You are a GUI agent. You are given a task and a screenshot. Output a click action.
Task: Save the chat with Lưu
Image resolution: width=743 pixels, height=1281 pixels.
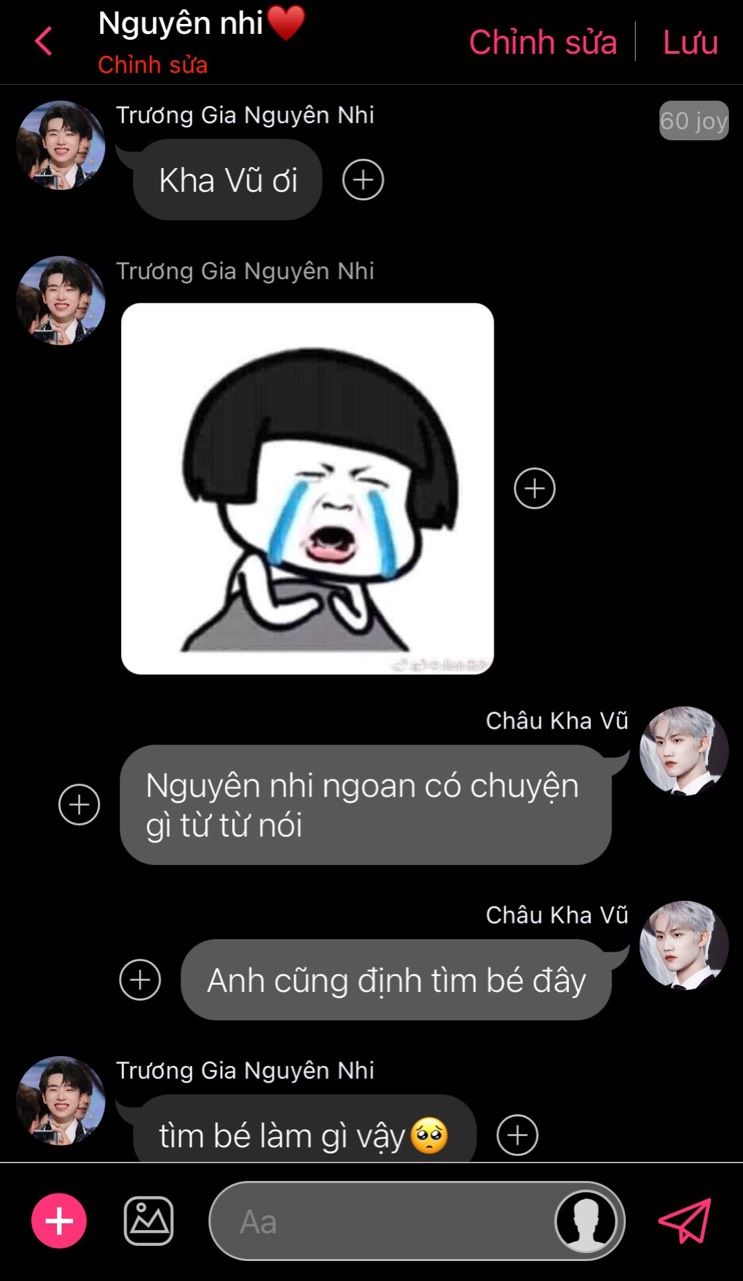[690, 42]
